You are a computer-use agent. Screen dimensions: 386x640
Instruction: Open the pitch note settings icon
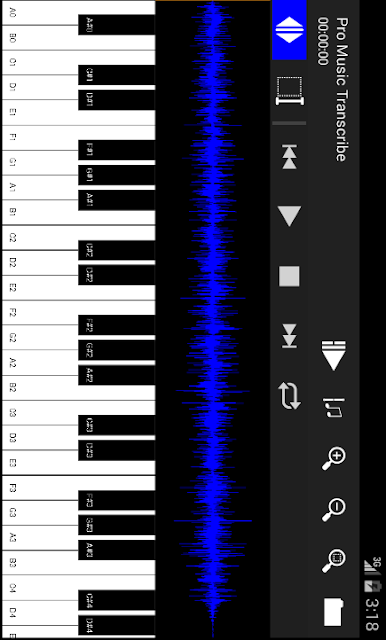[334, 407]
